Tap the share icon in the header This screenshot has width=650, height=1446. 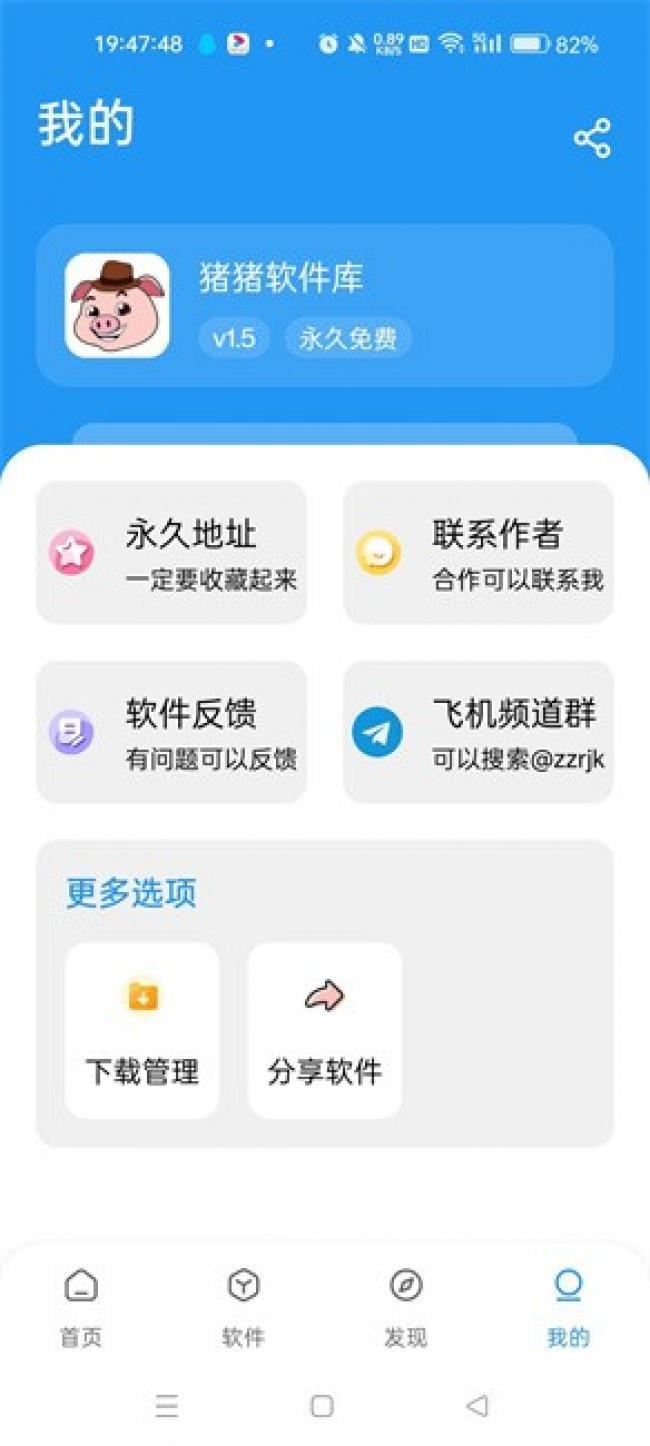(592, 139)
